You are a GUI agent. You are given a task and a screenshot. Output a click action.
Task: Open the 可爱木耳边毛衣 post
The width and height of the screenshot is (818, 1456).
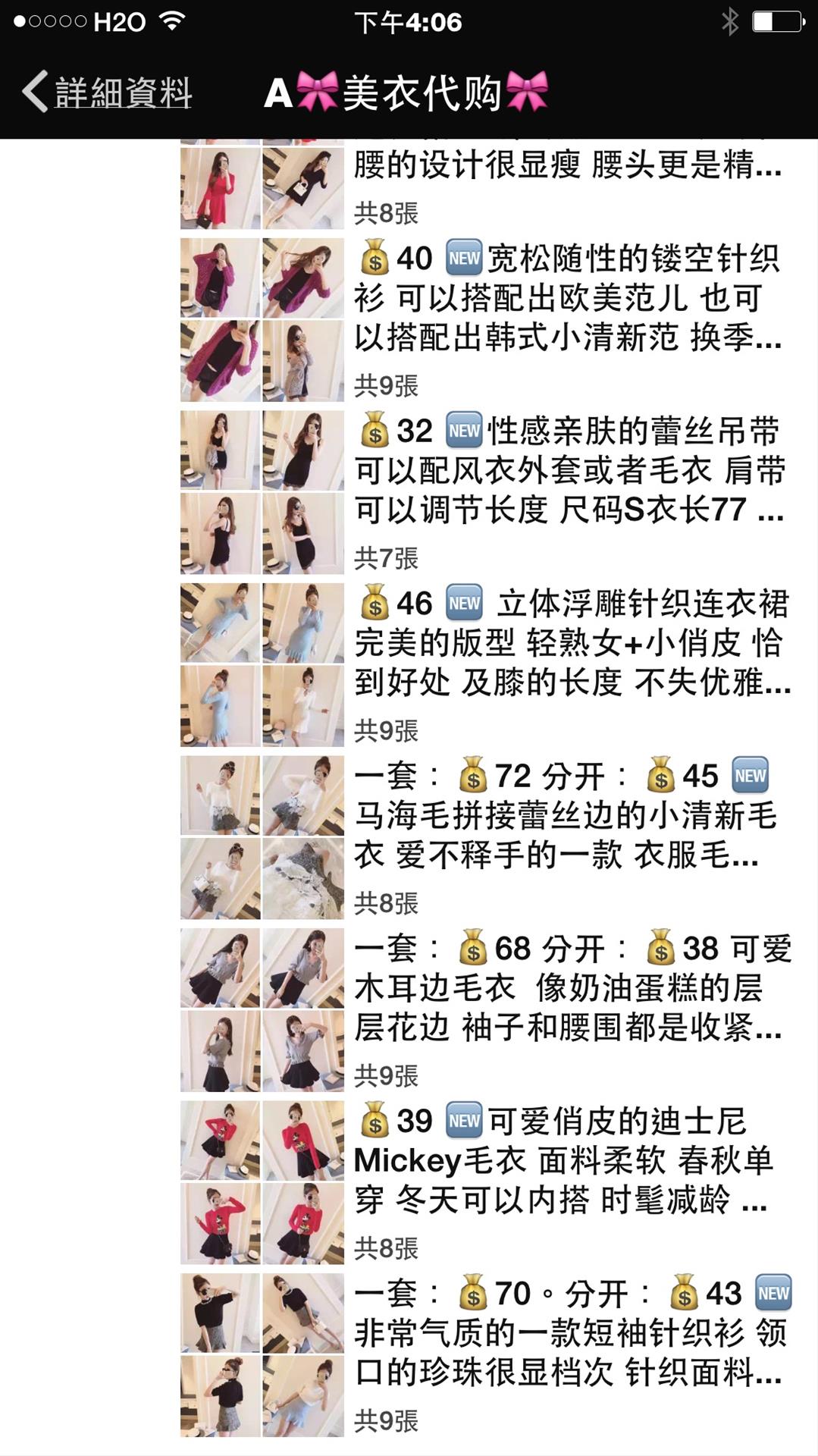tap(569, 988)
